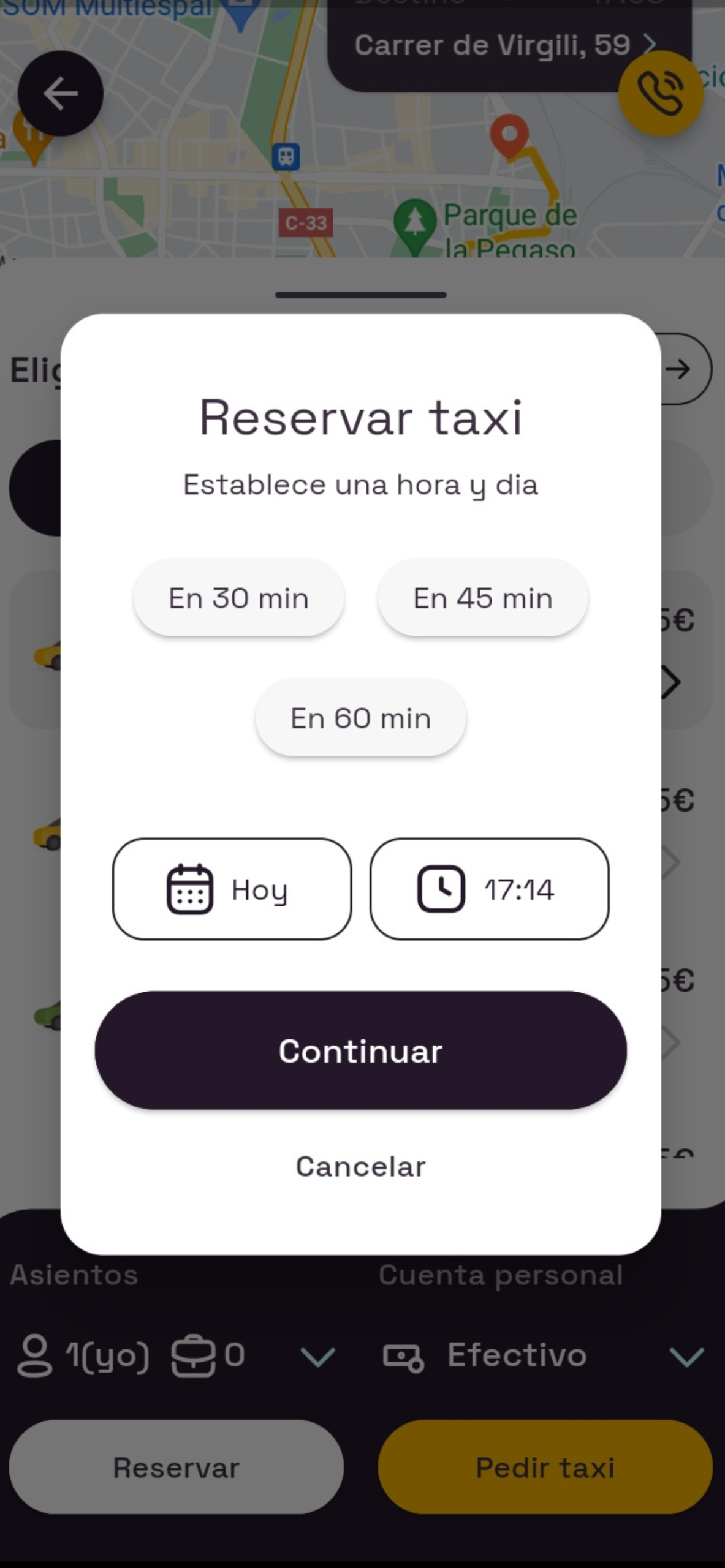
Task: Expand the Asientos seats selector
Action: point(318,1356)
